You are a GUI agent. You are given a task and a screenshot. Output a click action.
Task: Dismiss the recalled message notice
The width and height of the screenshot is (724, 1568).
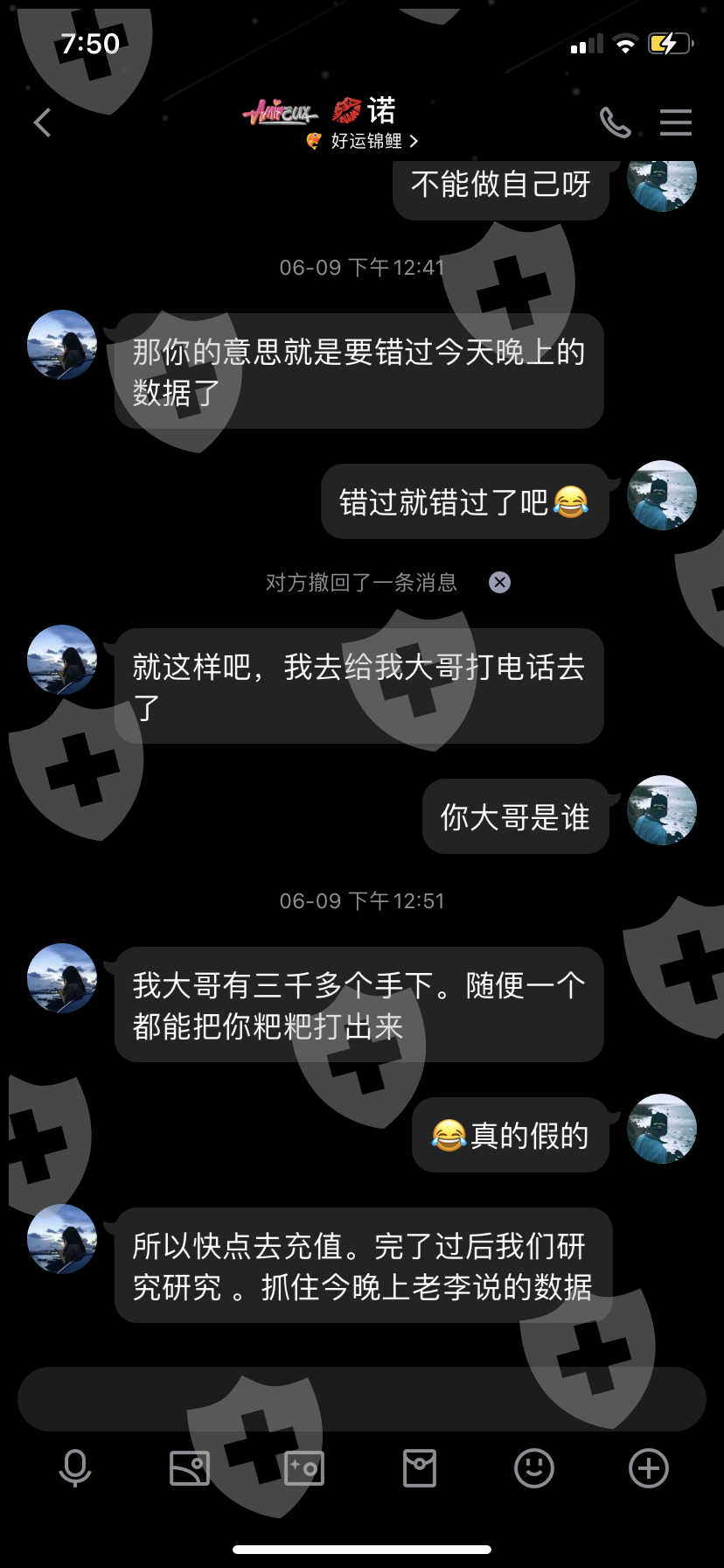(x=499, y=582)
